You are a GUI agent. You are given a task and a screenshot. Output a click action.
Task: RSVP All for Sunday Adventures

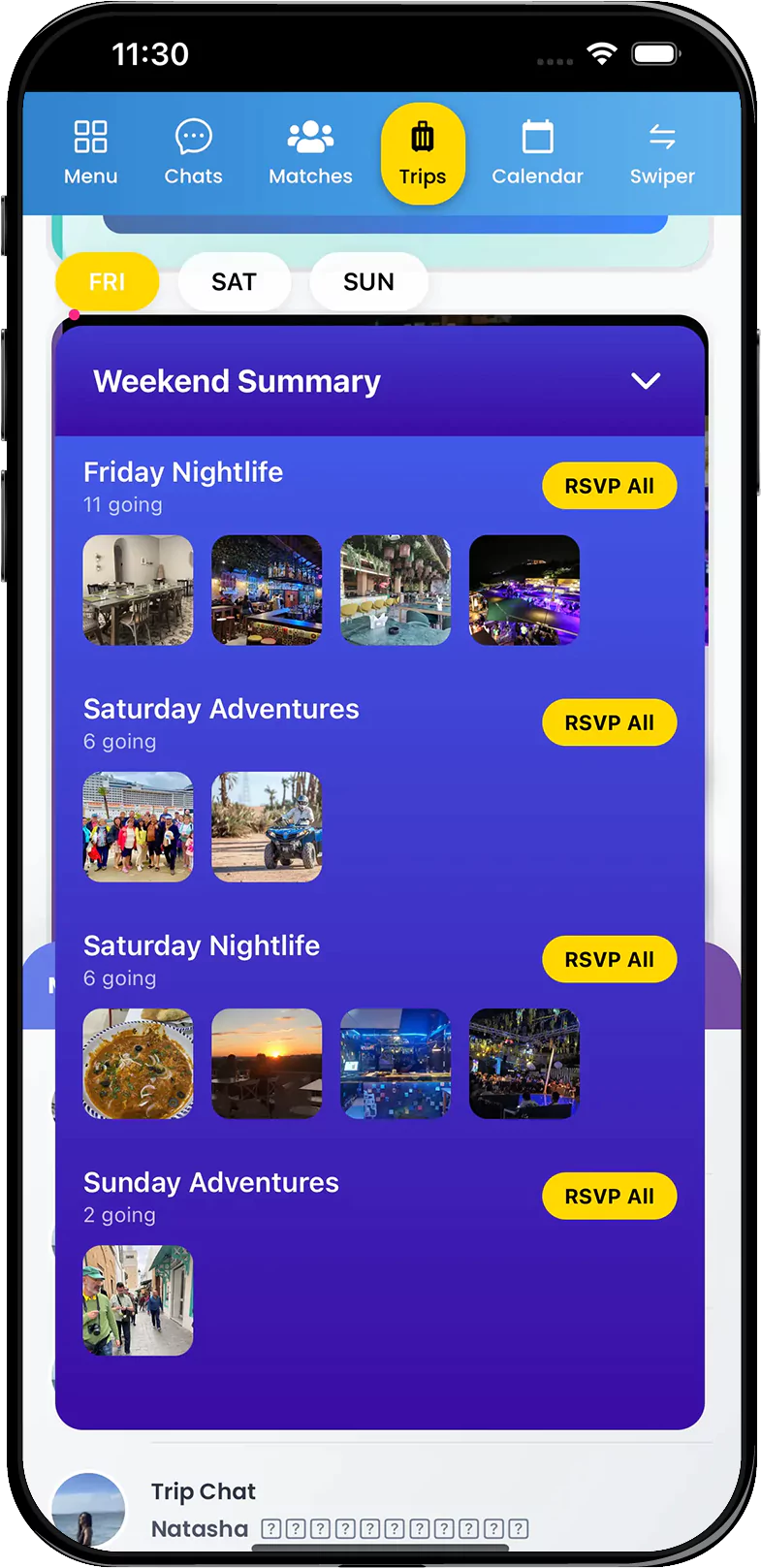point(609,1196)
